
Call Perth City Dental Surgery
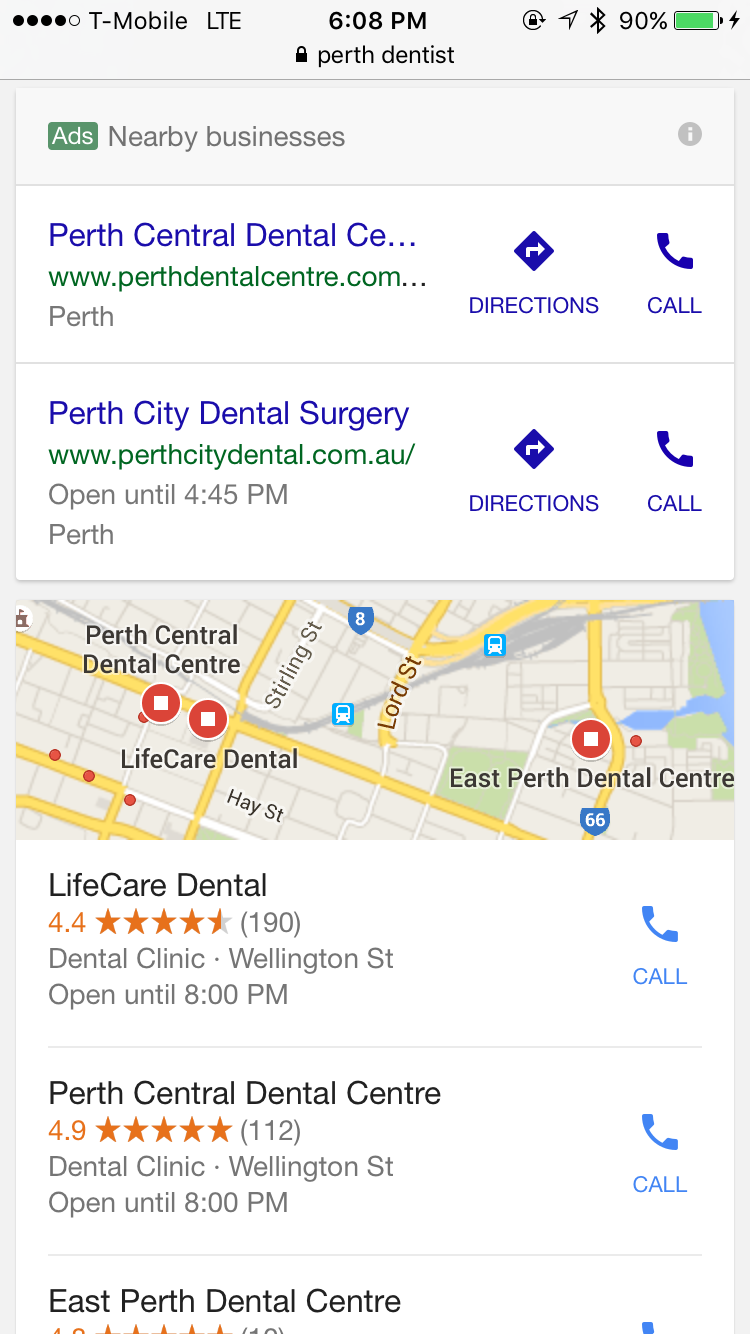click(x=674, y=471)
